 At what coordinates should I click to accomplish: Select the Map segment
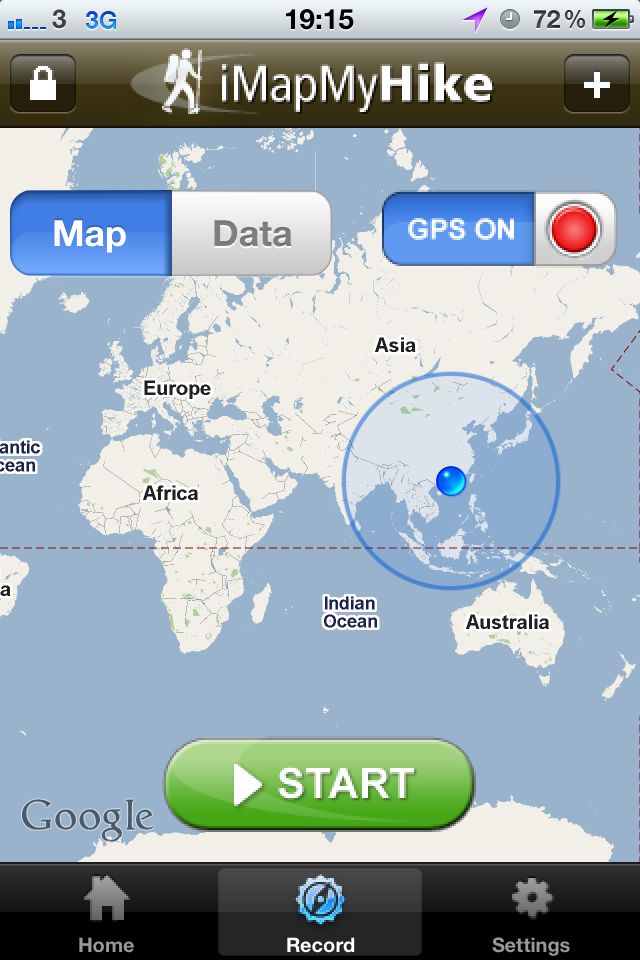click(91, 234)
